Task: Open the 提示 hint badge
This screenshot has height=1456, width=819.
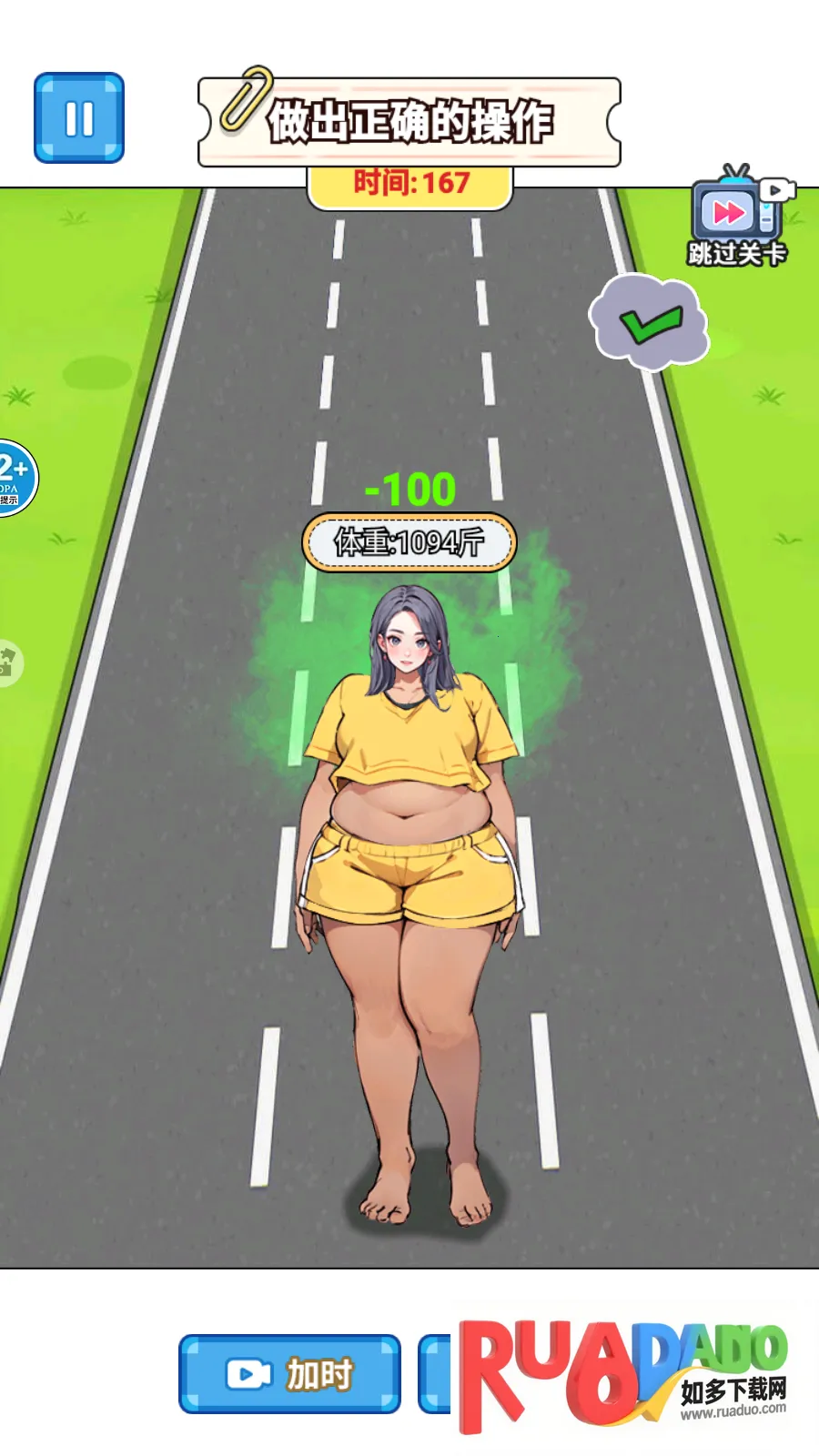Action: (x=15, y=478)
